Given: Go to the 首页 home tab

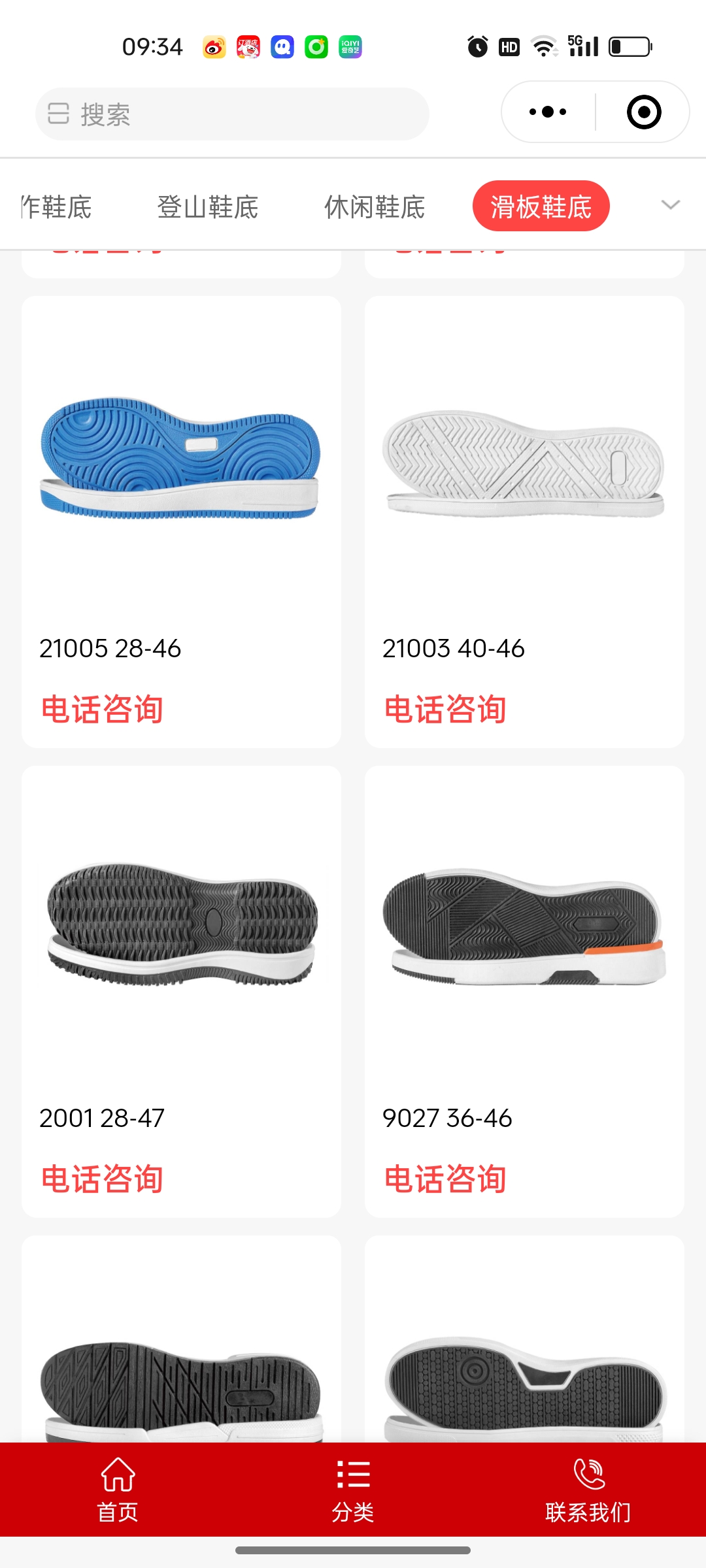Looking at the screenshot, I should click(x=118, y=1490).
